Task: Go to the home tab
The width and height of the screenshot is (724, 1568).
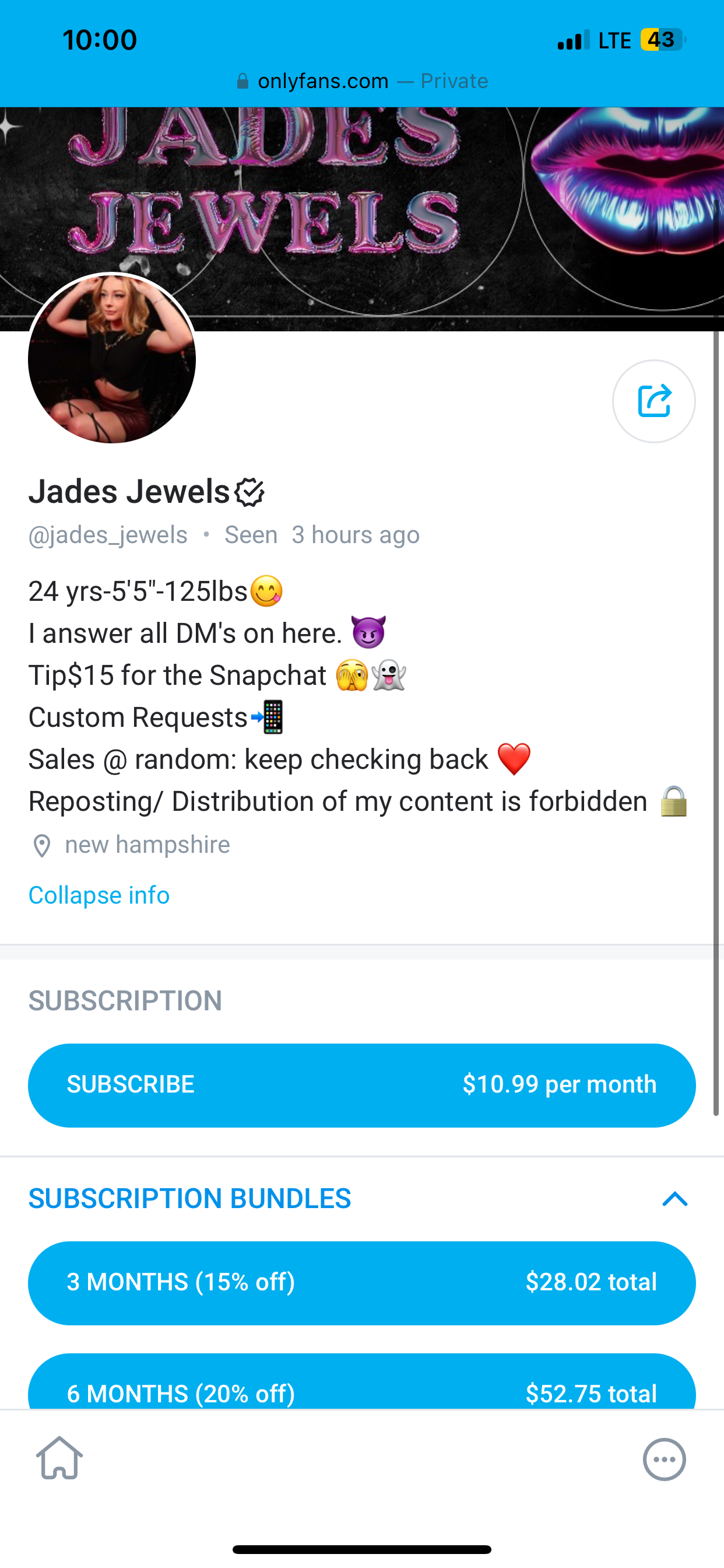Action: pos(59,1458)
